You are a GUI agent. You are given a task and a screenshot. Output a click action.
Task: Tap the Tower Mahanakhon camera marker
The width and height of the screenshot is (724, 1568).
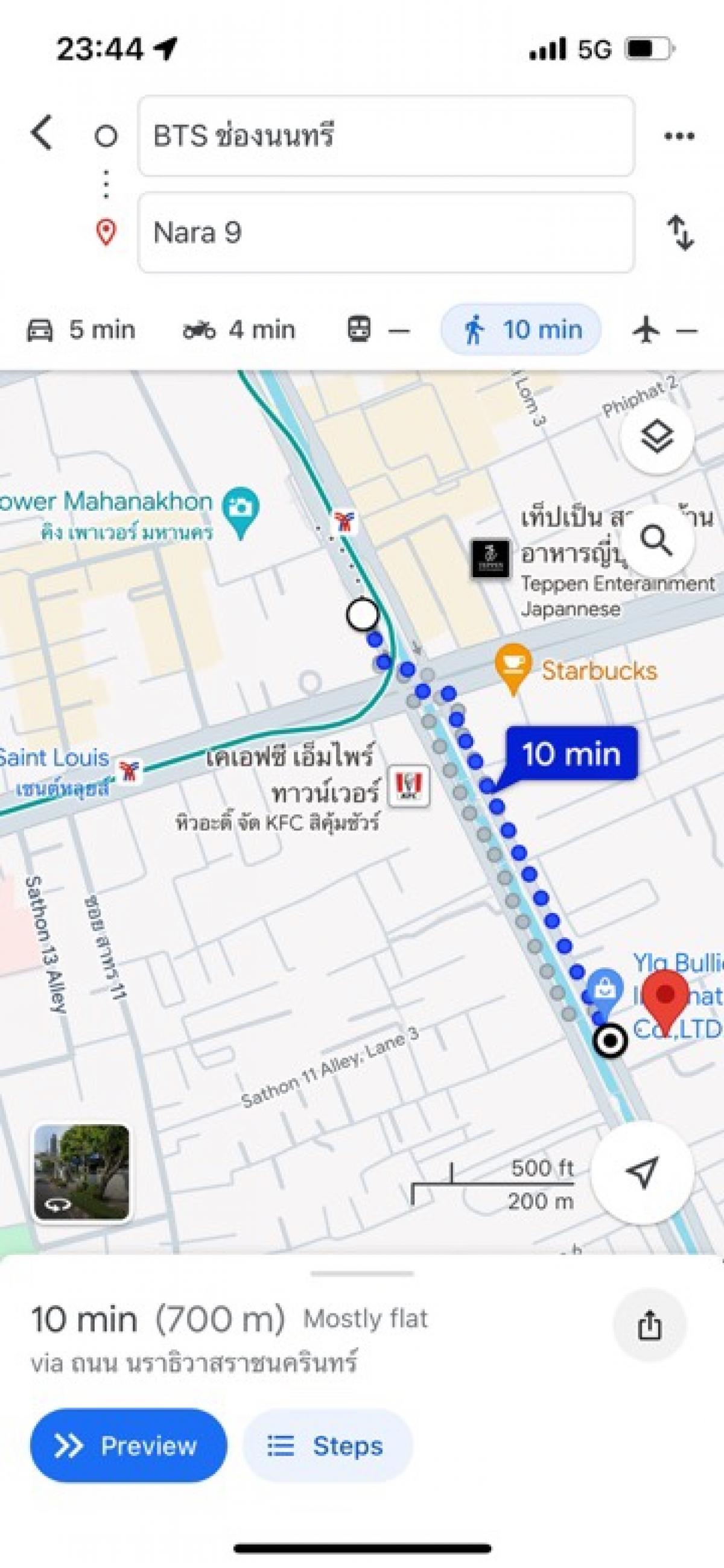point(241,511)
